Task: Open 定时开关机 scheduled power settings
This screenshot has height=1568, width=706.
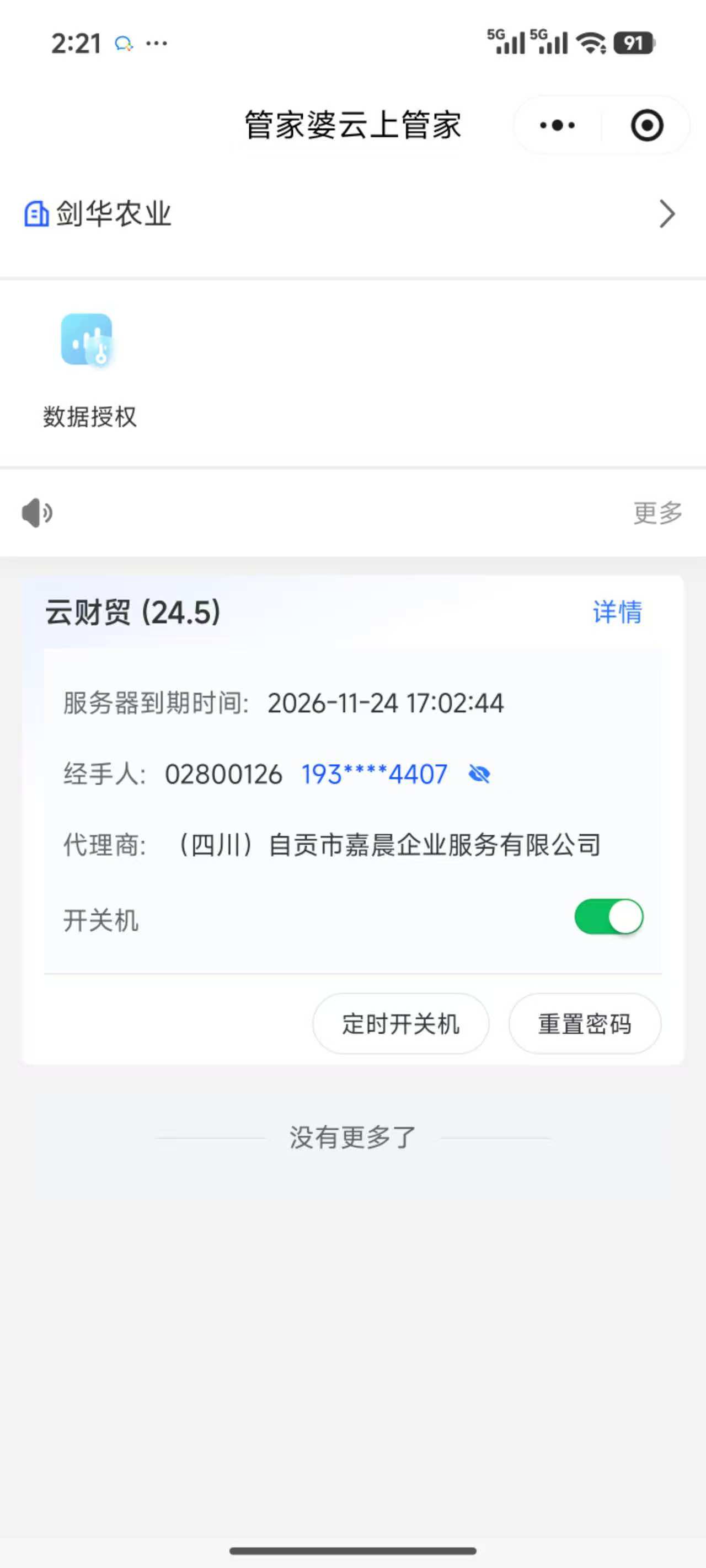Action: 400,1023
